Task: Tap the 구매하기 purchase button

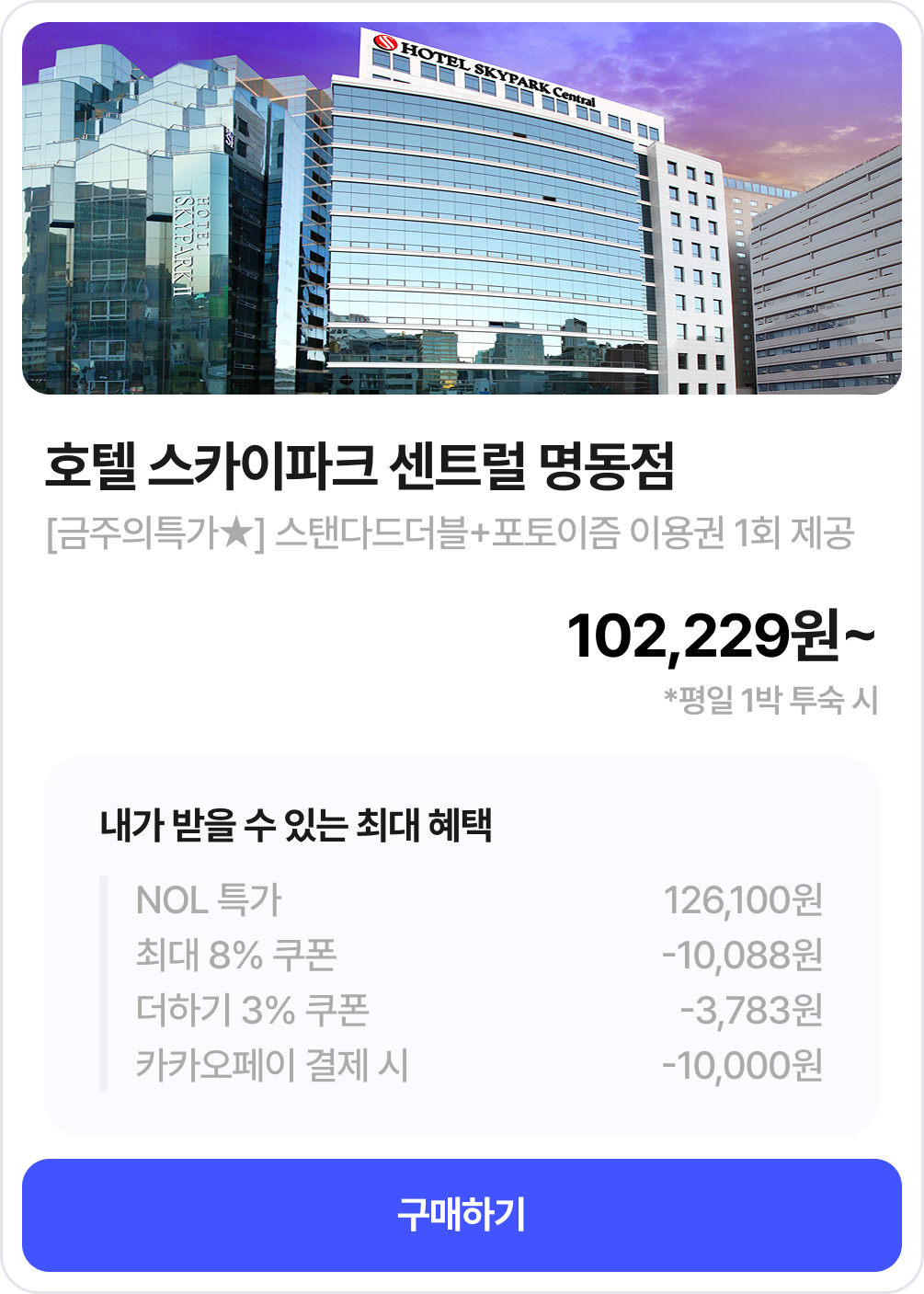Action: [462, 1215]
